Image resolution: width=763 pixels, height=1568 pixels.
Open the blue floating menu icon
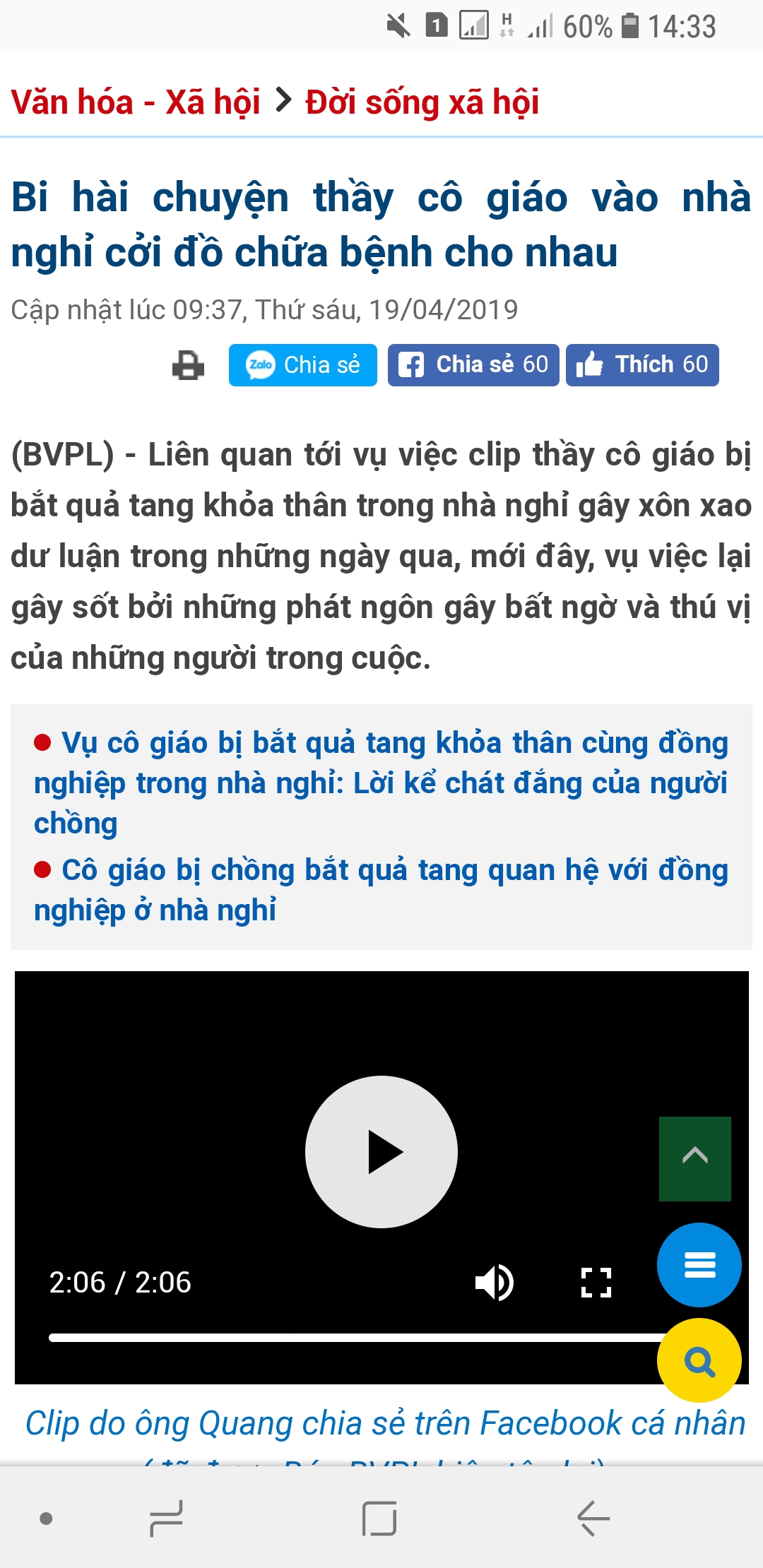pyautogui.click(x=698, y=1265)
